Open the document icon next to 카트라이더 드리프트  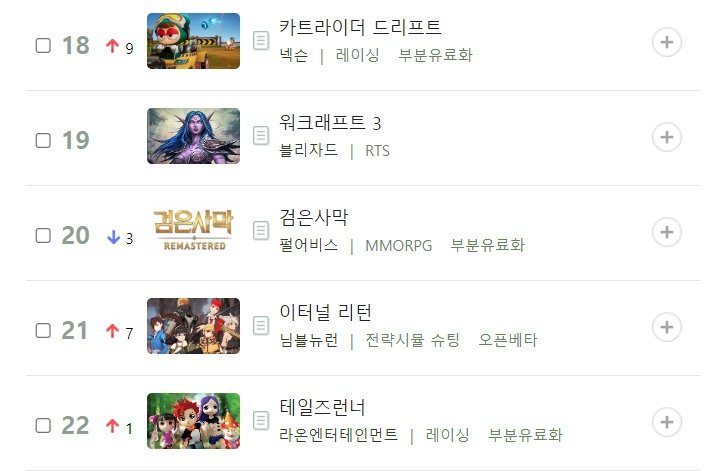(260, 41)
